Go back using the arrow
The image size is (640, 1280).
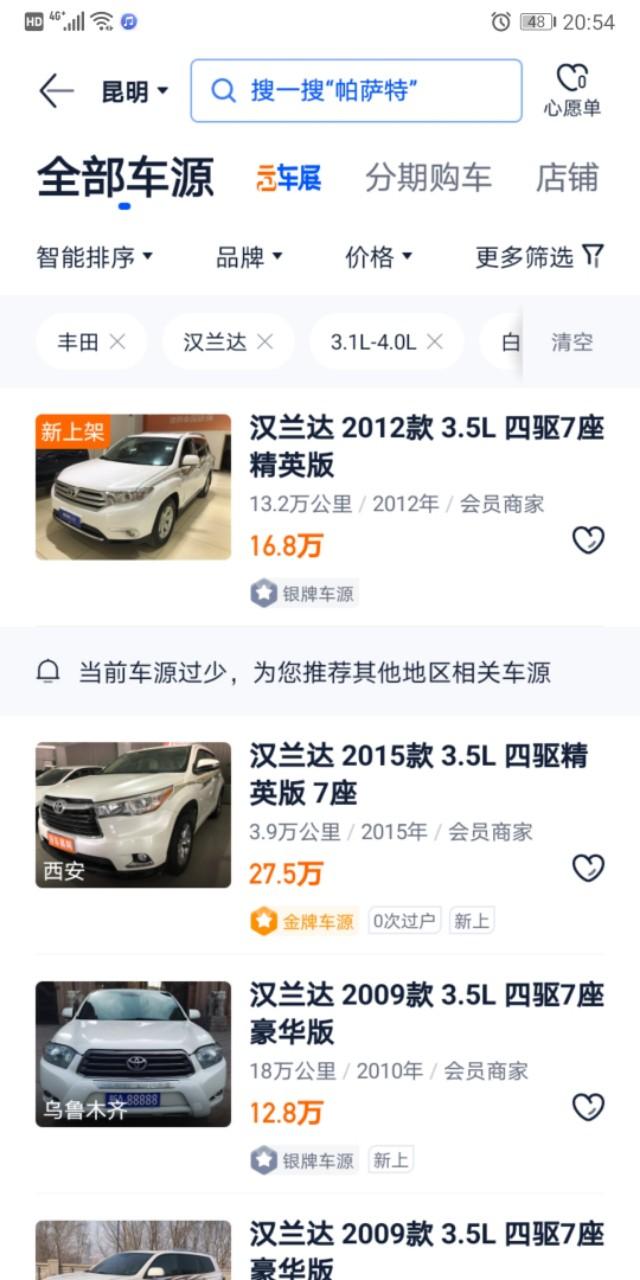(56, 91)
